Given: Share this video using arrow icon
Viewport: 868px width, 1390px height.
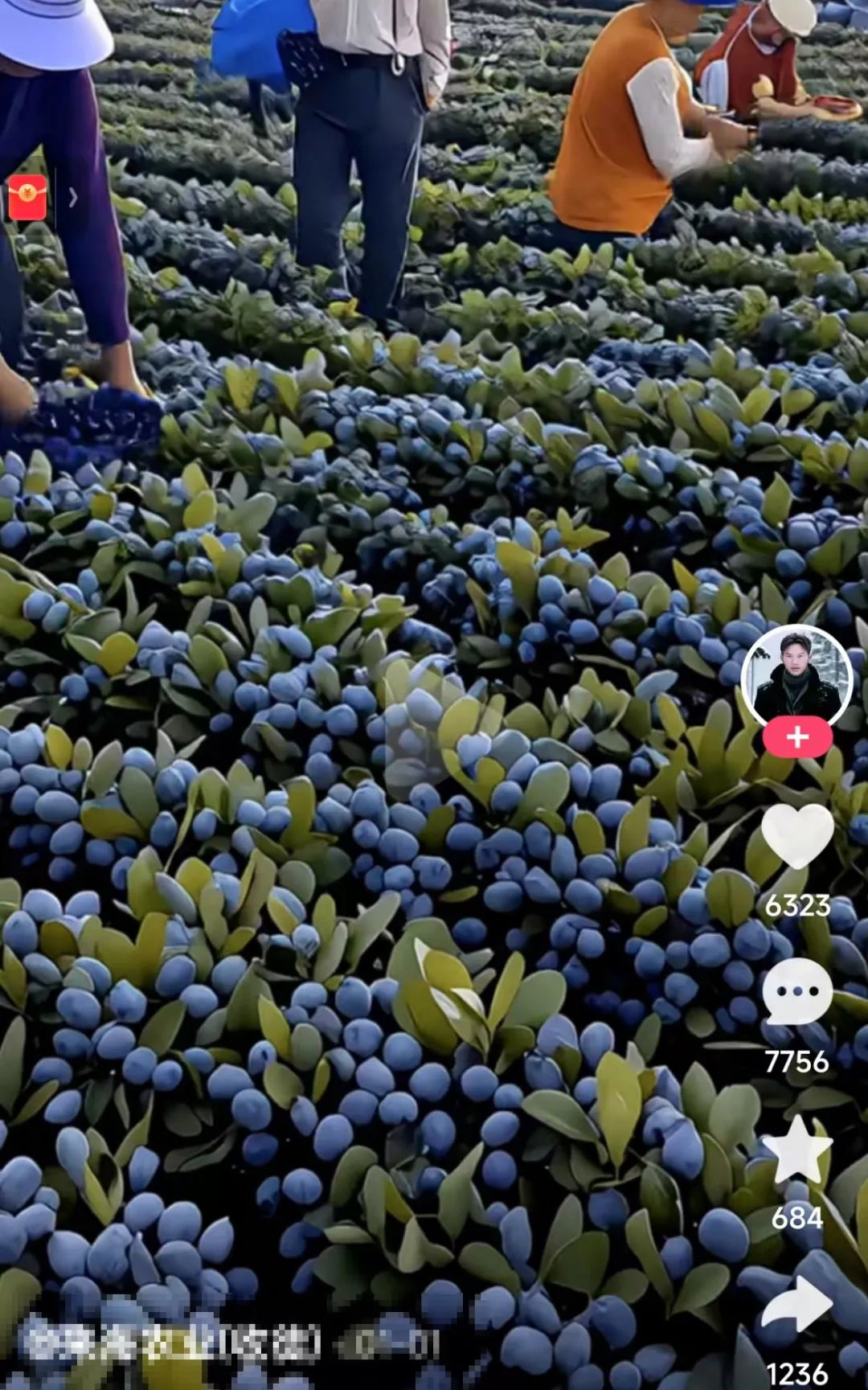Looking at the screenshot, I should [x=797, y=1304].
